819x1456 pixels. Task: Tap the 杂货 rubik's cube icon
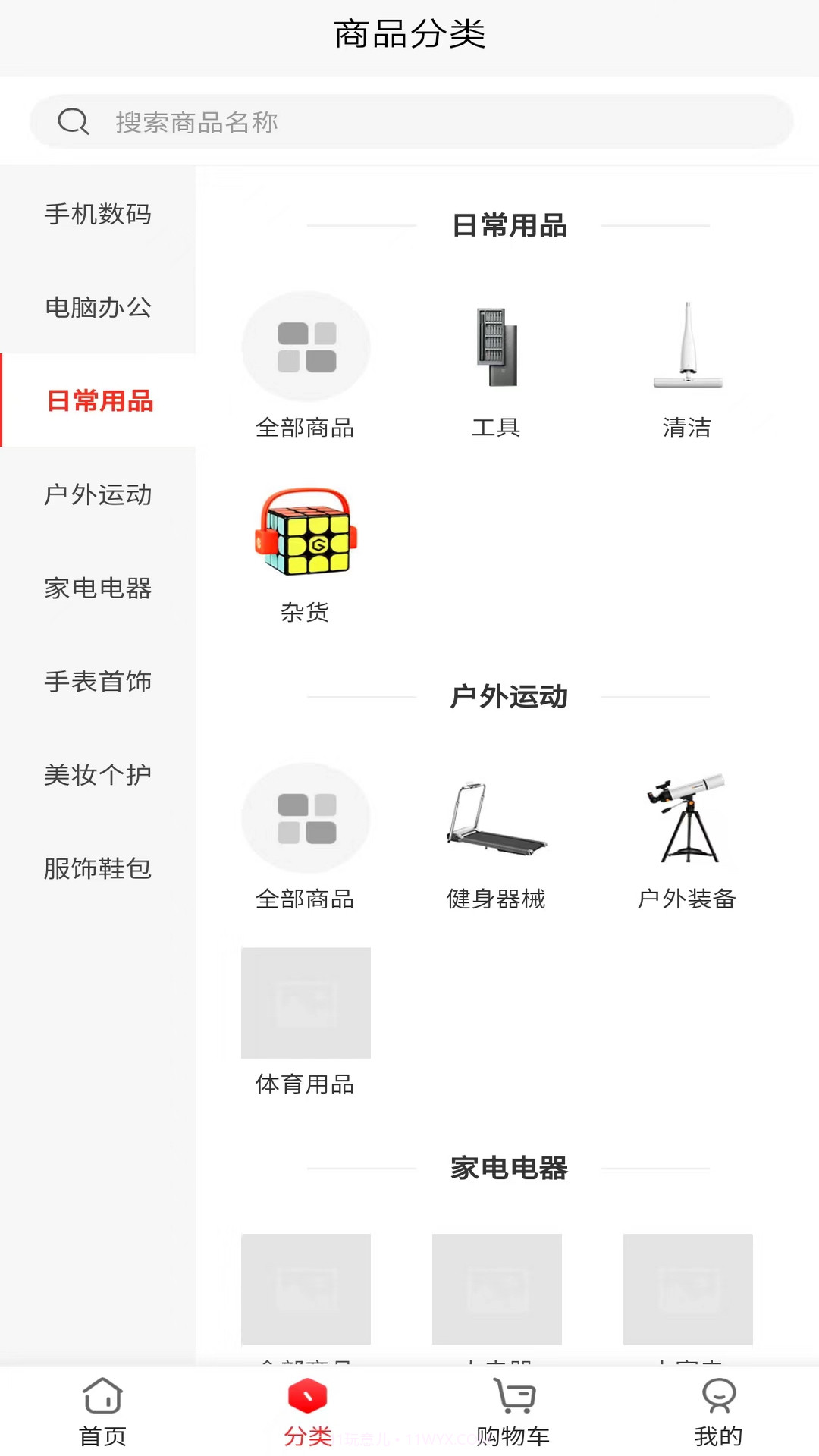(x=306, y=535)
